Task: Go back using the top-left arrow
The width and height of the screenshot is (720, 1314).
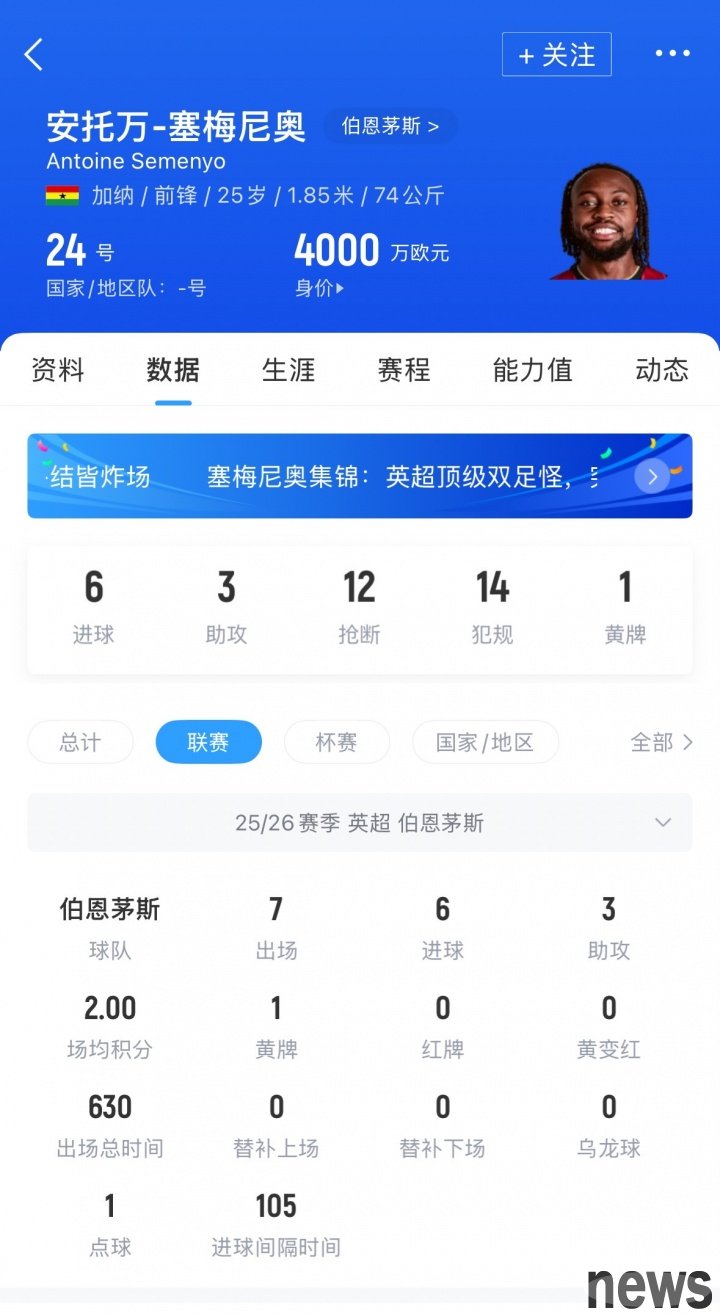Action: coord(34,54)
